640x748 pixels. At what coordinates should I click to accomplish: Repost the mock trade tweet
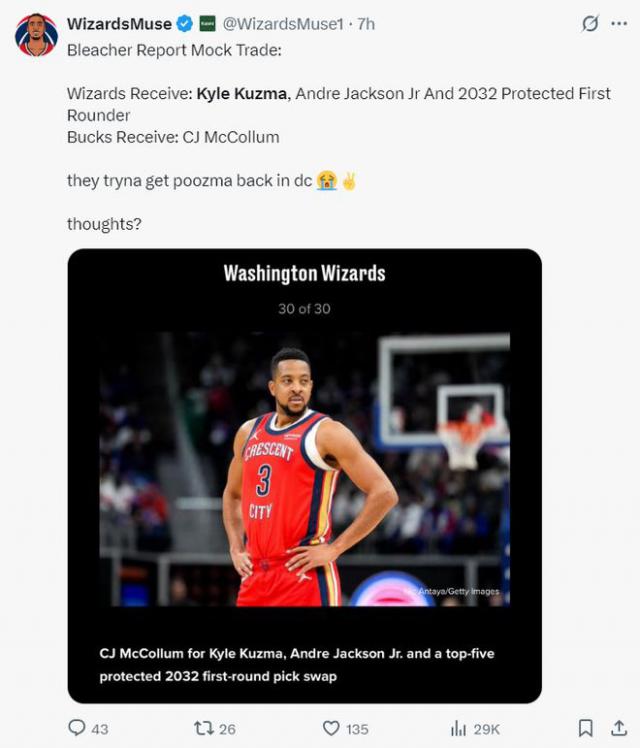point(215,728)
